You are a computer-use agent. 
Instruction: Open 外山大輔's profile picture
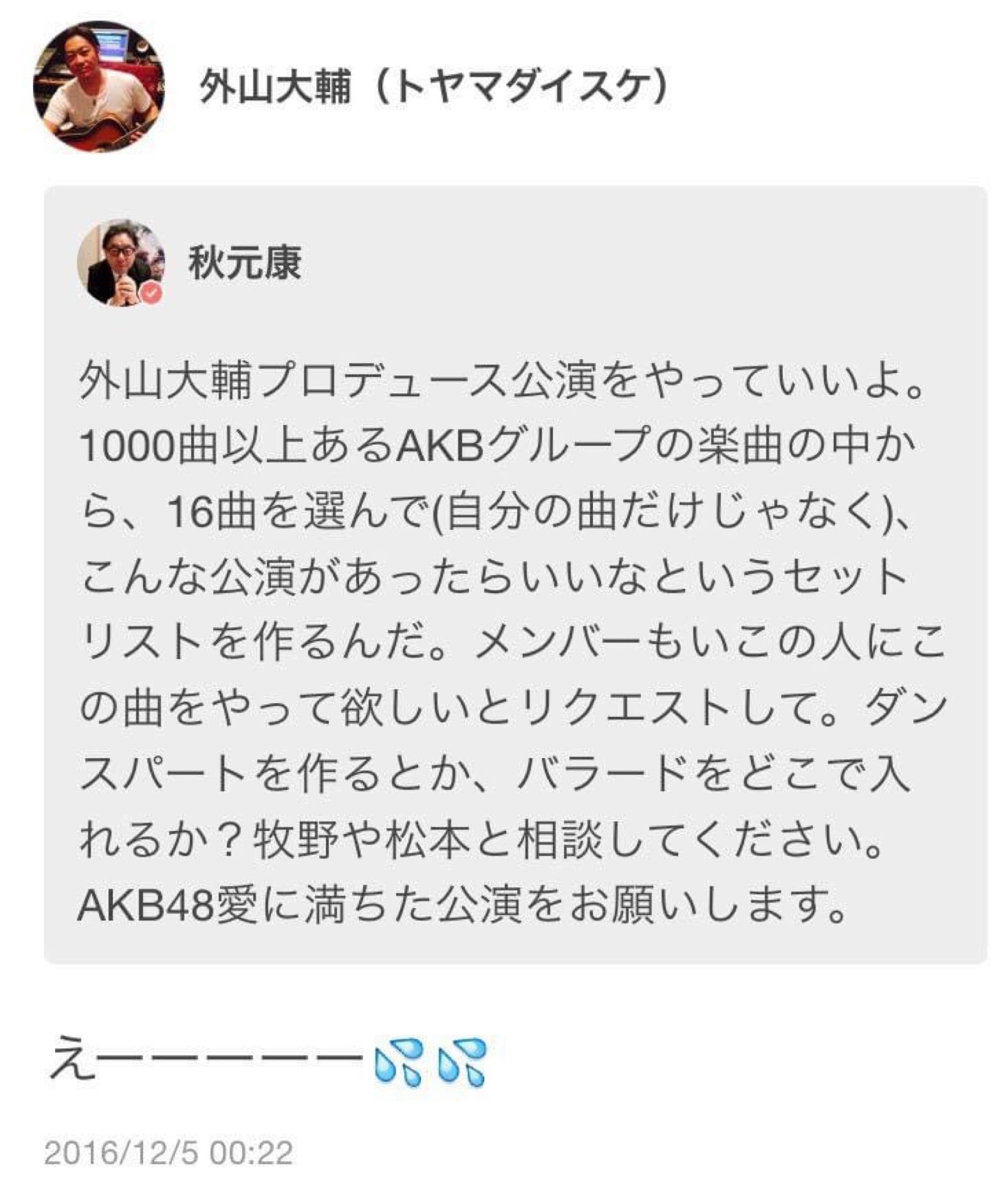[x=98, y=87]
